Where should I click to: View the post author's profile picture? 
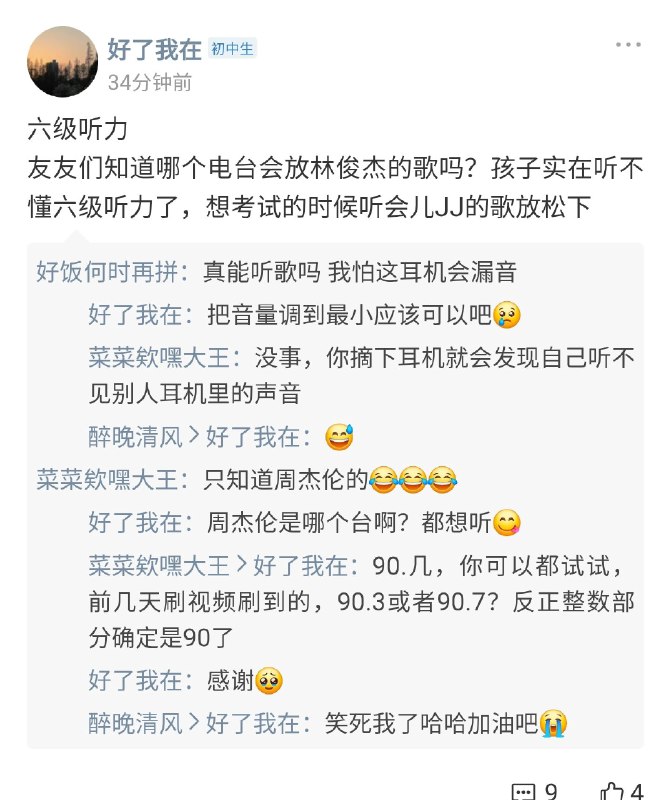62,61
